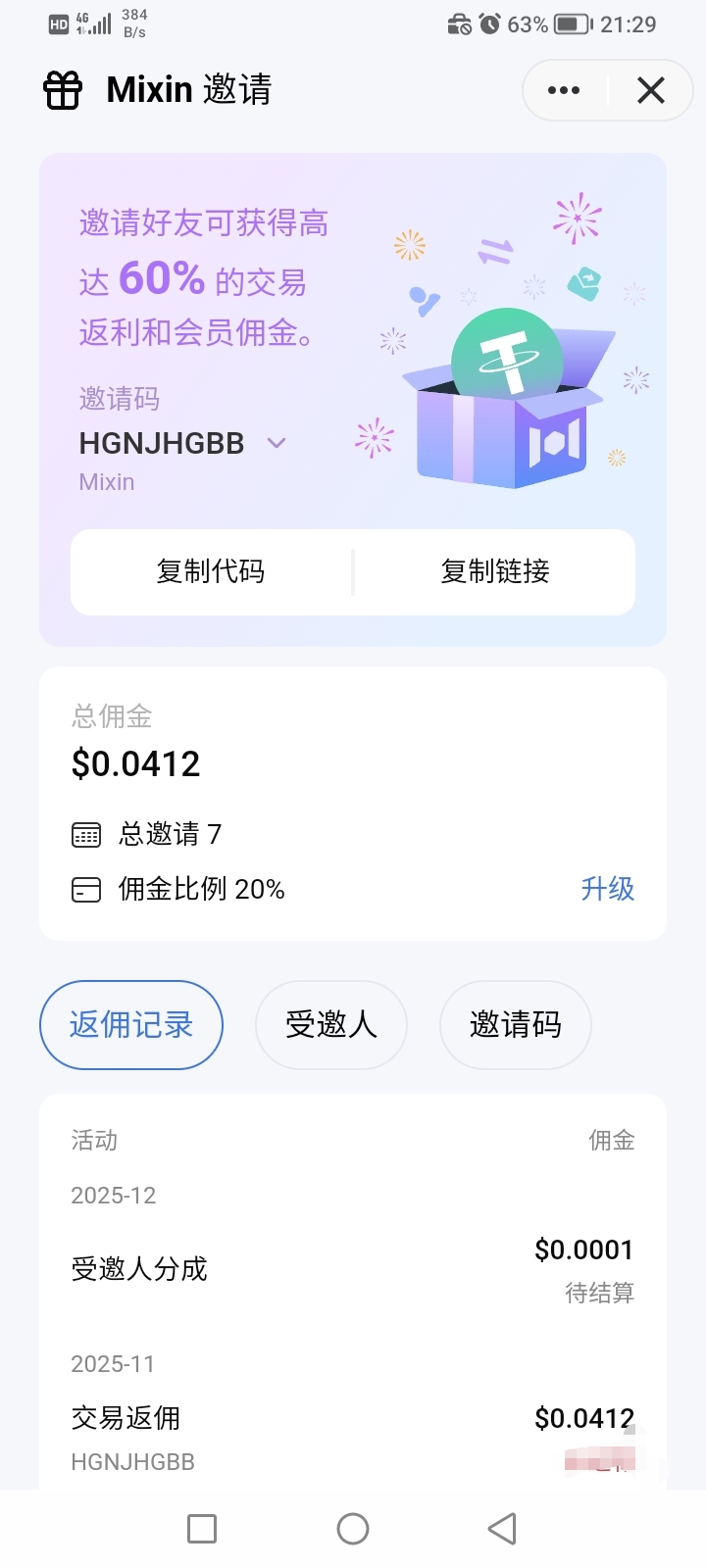This screenshot has width=706, height=1568.
Task: Switch to the 受邀人 tab
Action: click(x=331, y=1025)
